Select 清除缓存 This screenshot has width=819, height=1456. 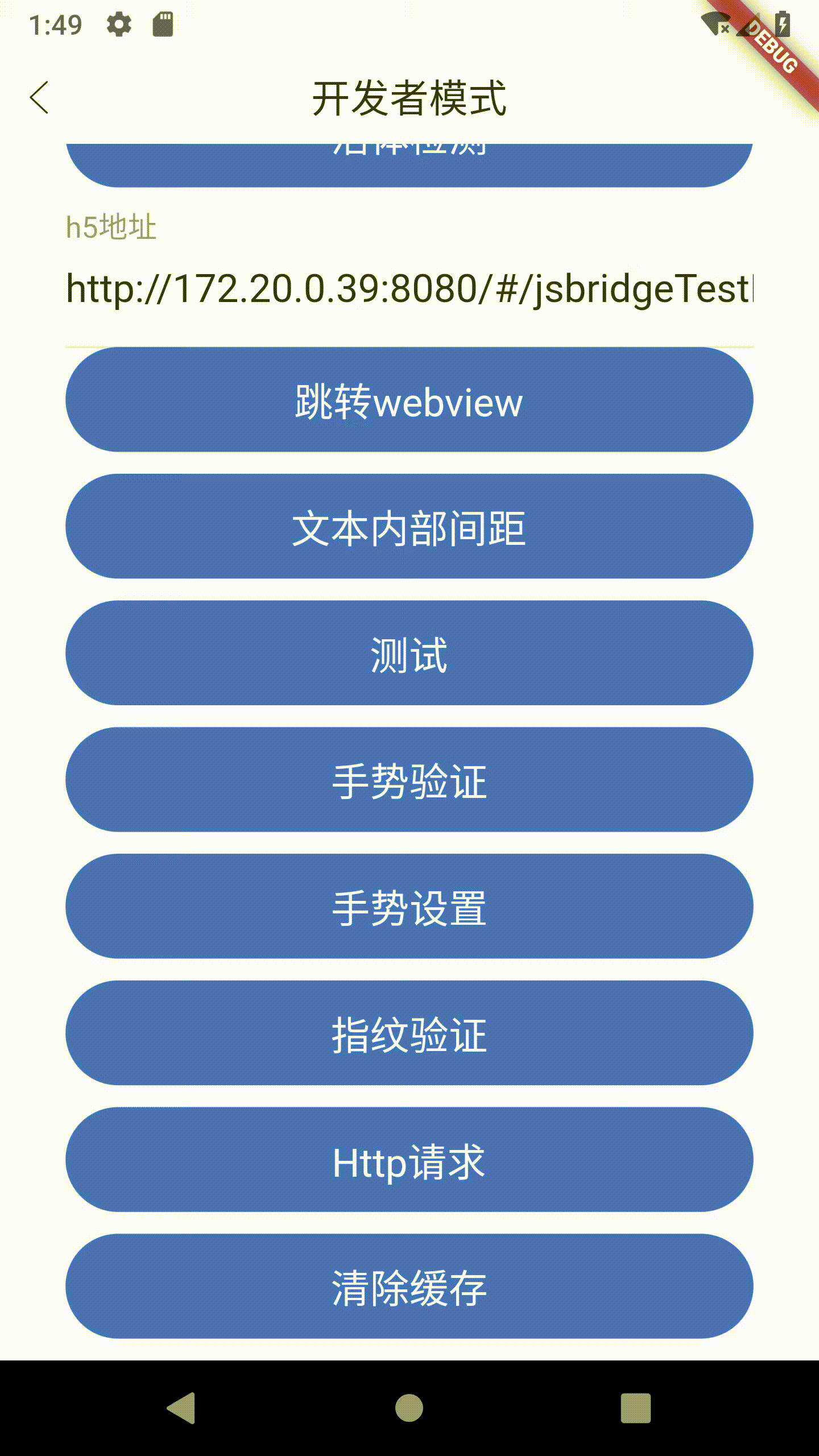409,1287
